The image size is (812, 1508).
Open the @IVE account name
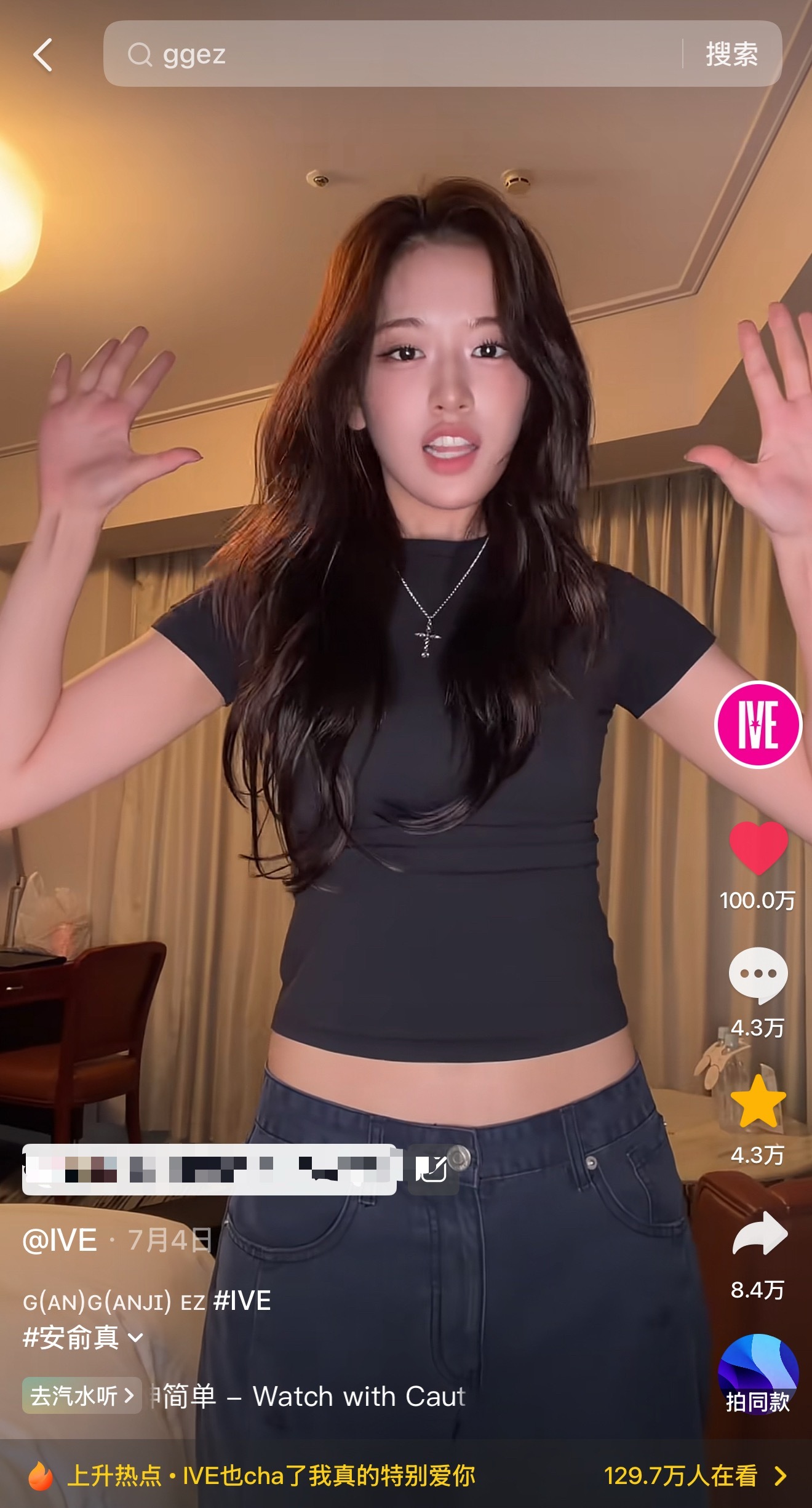[x=60, y=1240]
